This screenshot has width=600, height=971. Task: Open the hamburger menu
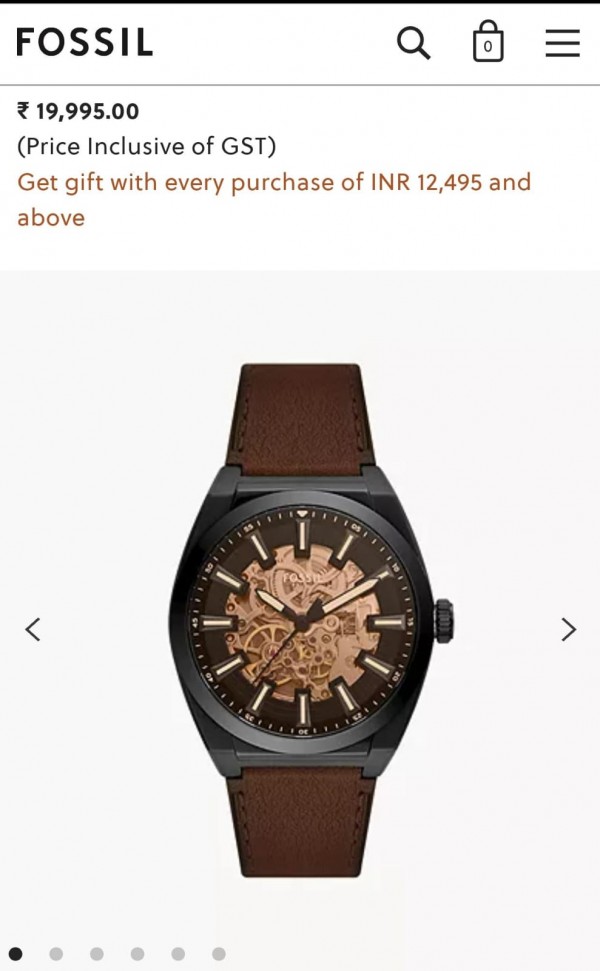pos(562,43)
